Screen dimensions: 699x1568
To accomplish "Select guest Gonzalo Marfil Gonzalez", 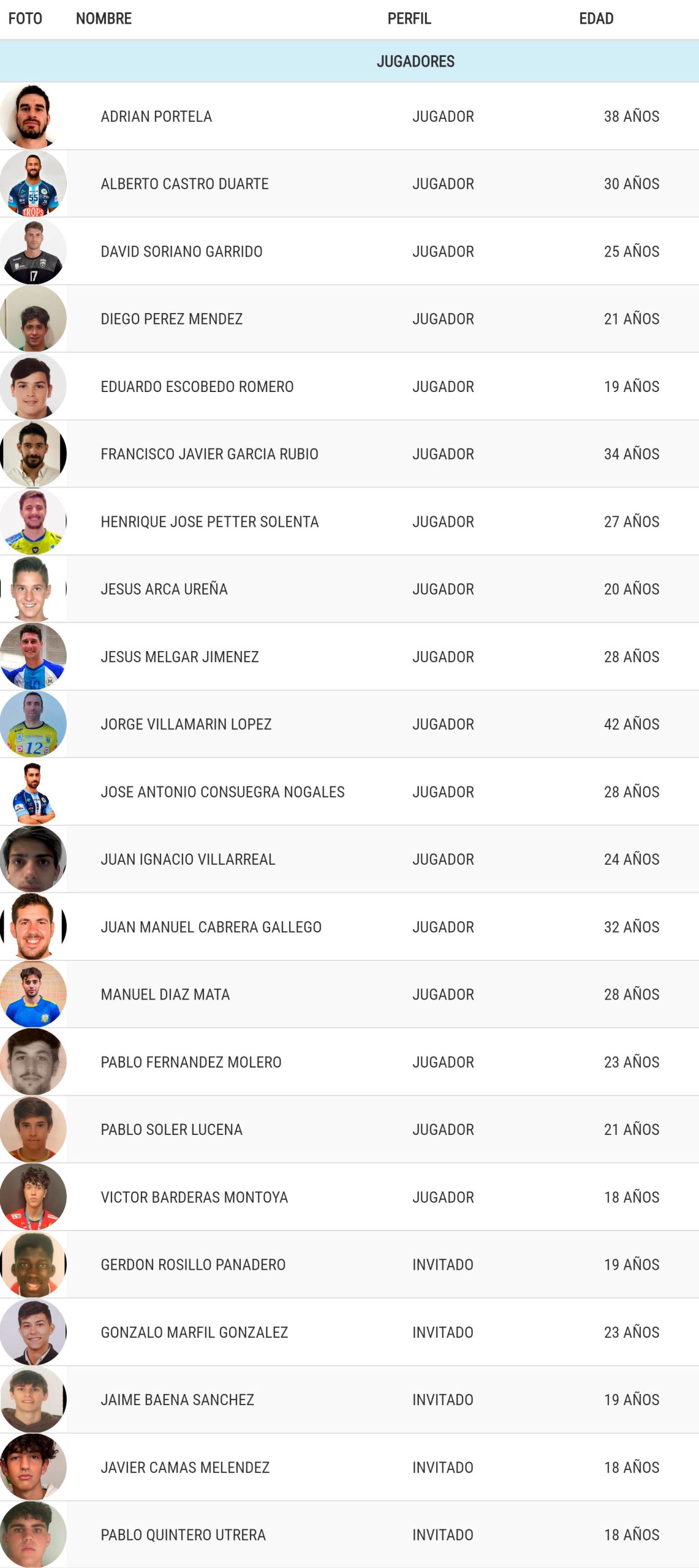I will [194, 1332].
